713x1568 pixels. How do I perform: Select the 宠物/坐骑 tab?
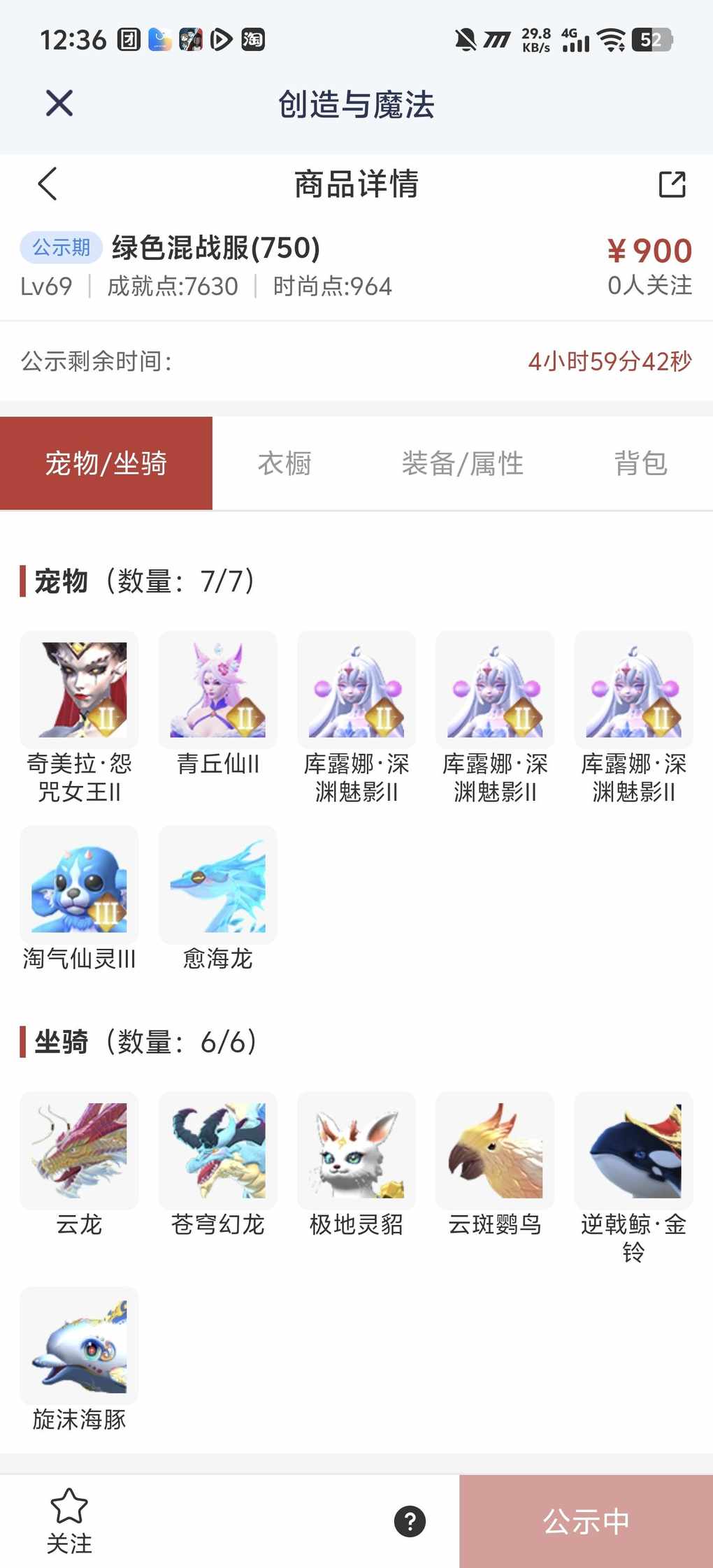[106, 463]
